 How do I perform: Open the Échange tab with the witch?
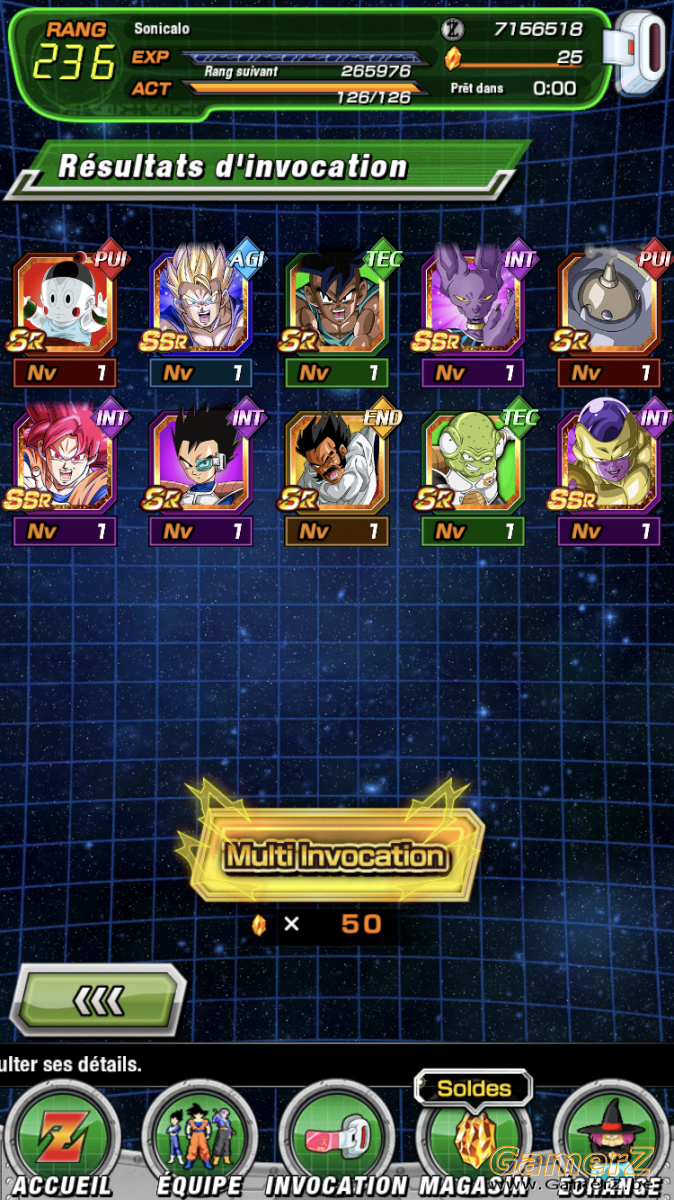tap(612, 1140)
